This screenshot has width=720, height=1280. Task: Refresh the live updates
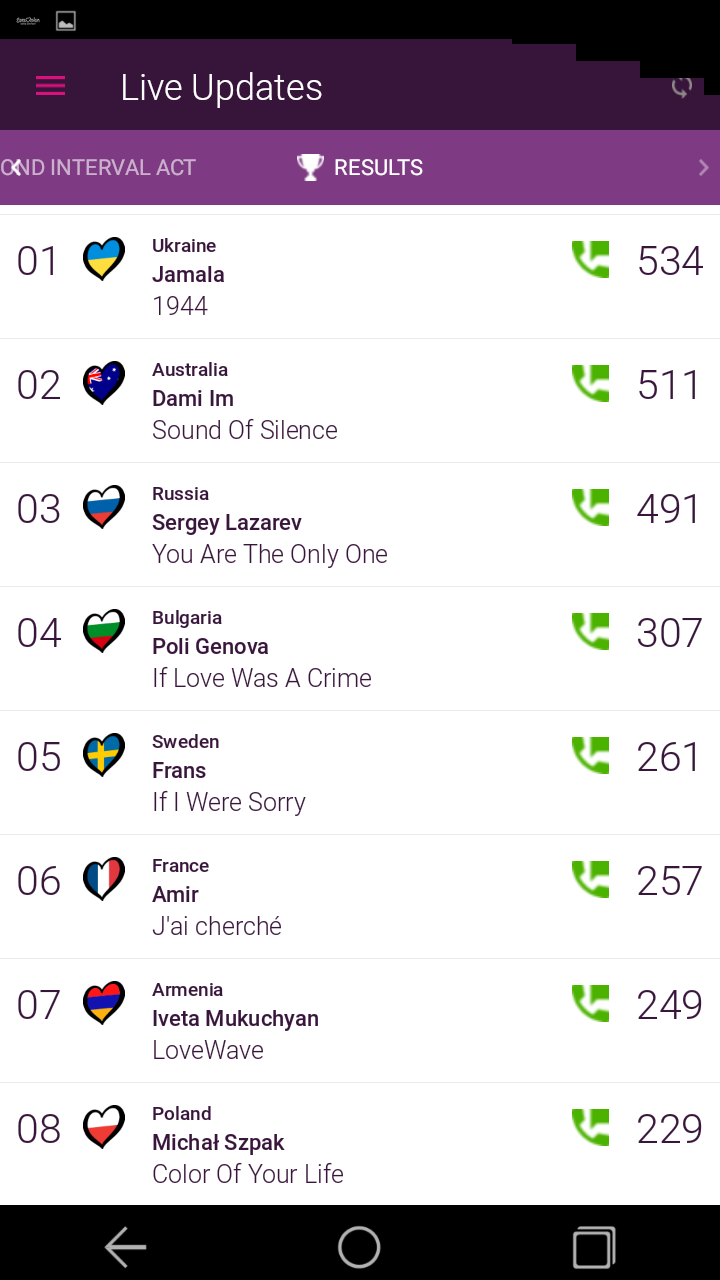(x=682, y=87)
